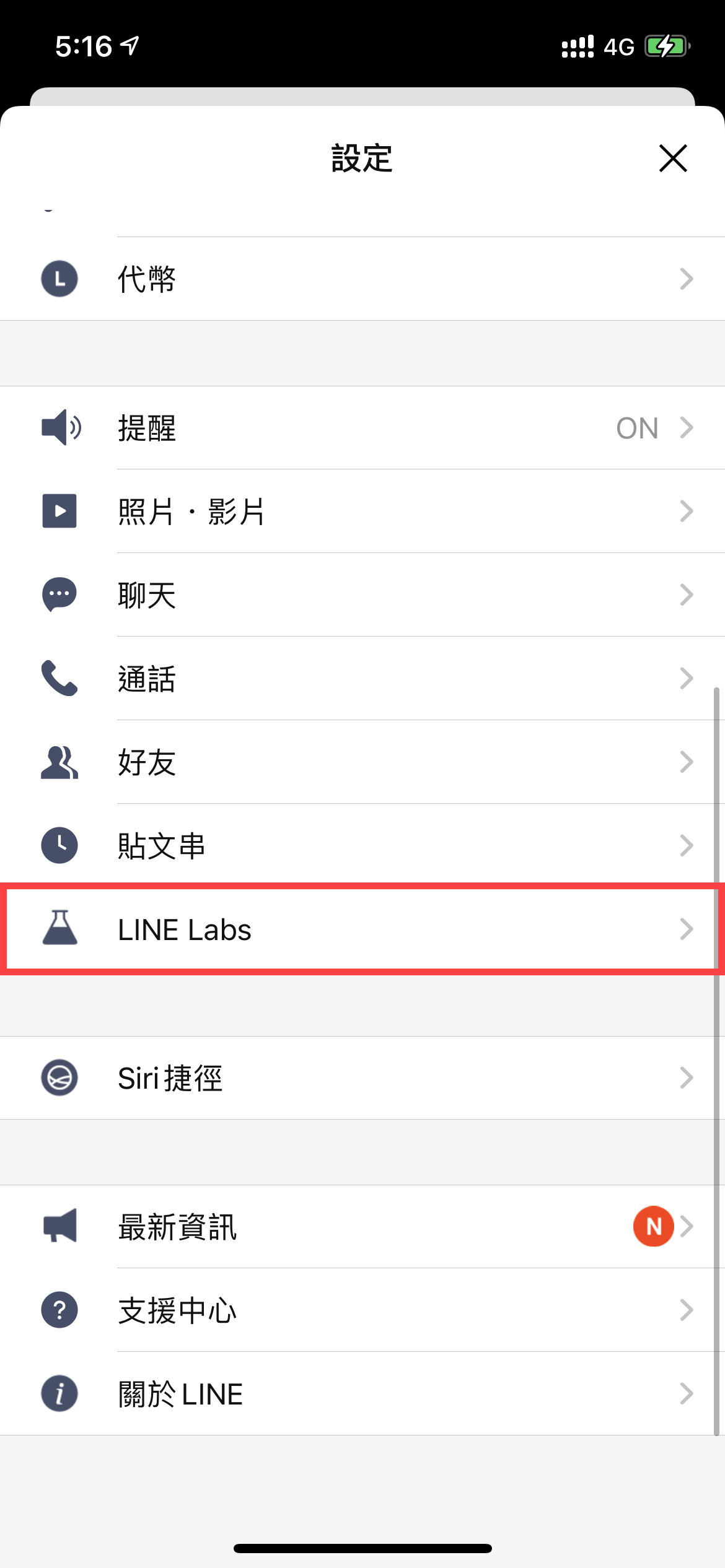Image resolution: width=725 pixels, height=1568 pixels.
Task: Open 貼文串 timeline settings
Action: tap(362, 846)
